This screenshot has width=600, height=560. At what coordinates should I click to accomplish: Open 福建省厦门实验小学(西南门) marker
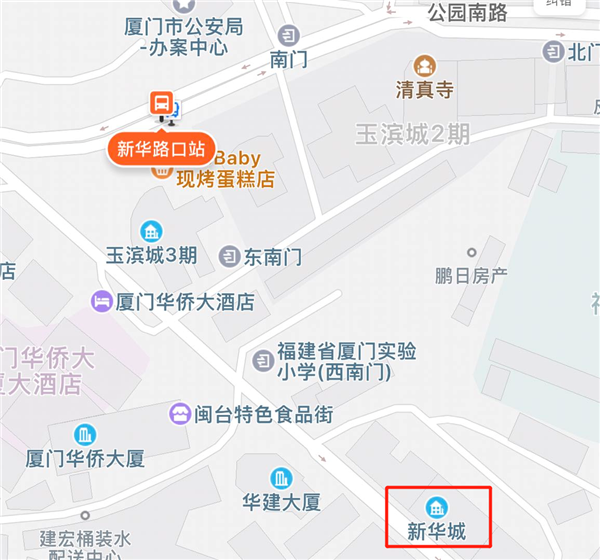264,357
